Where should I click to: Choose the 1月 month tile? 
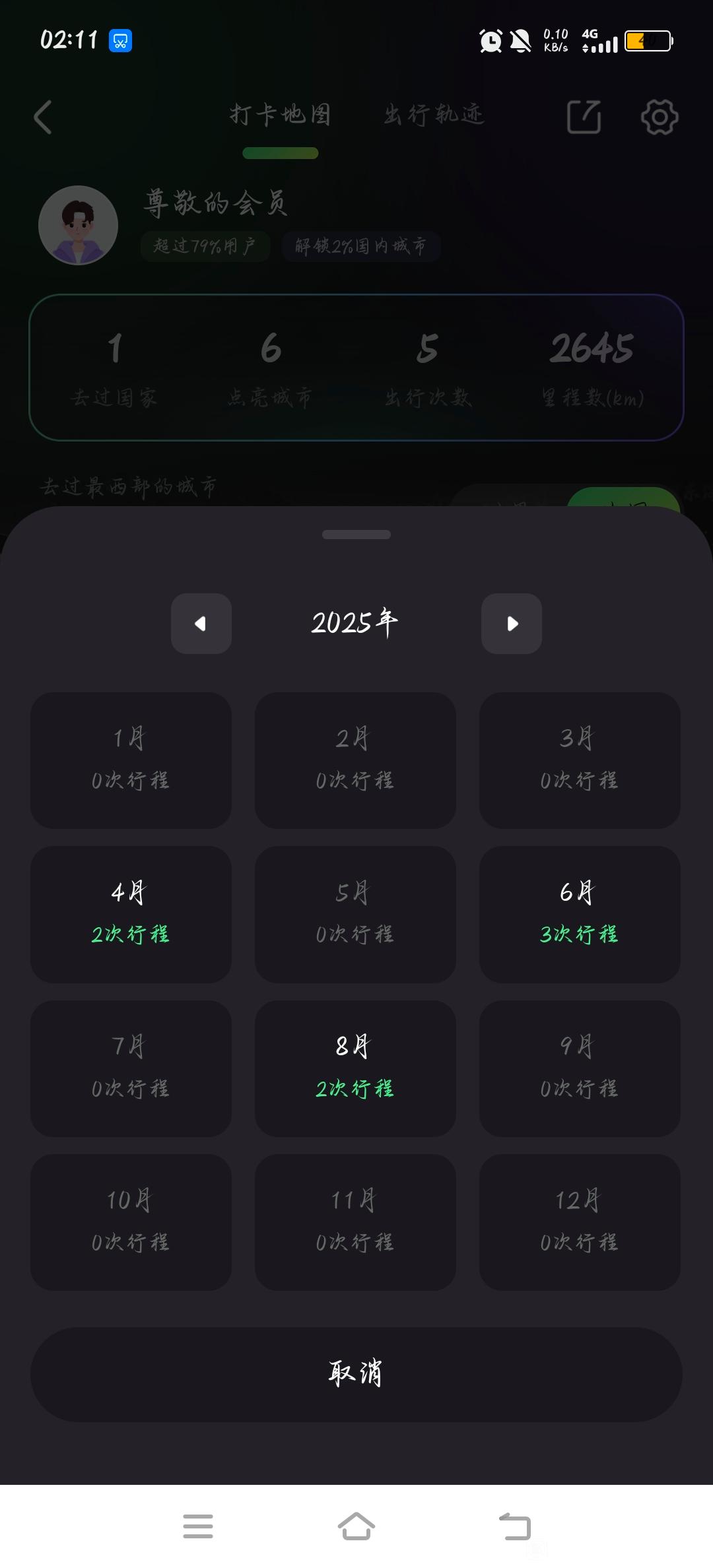click(x=131, y=760)
